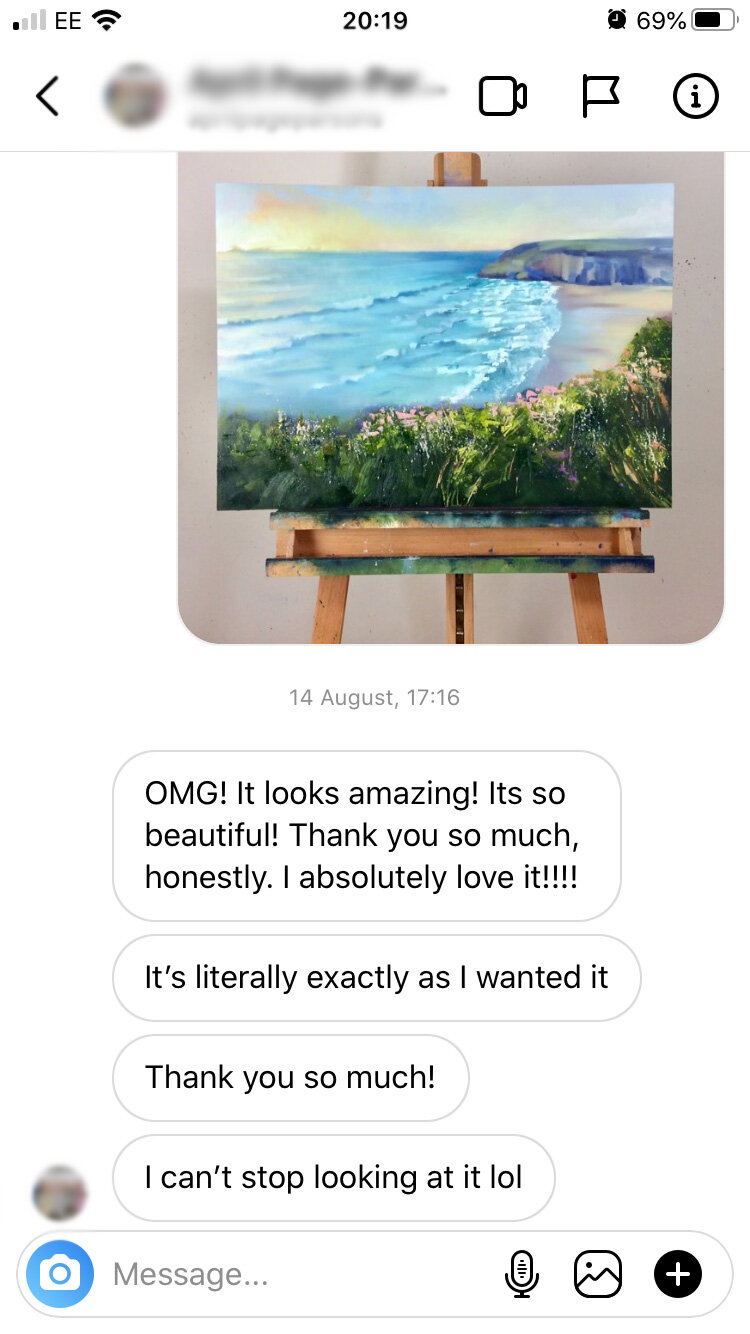Flag this conversation

(601, 97)
